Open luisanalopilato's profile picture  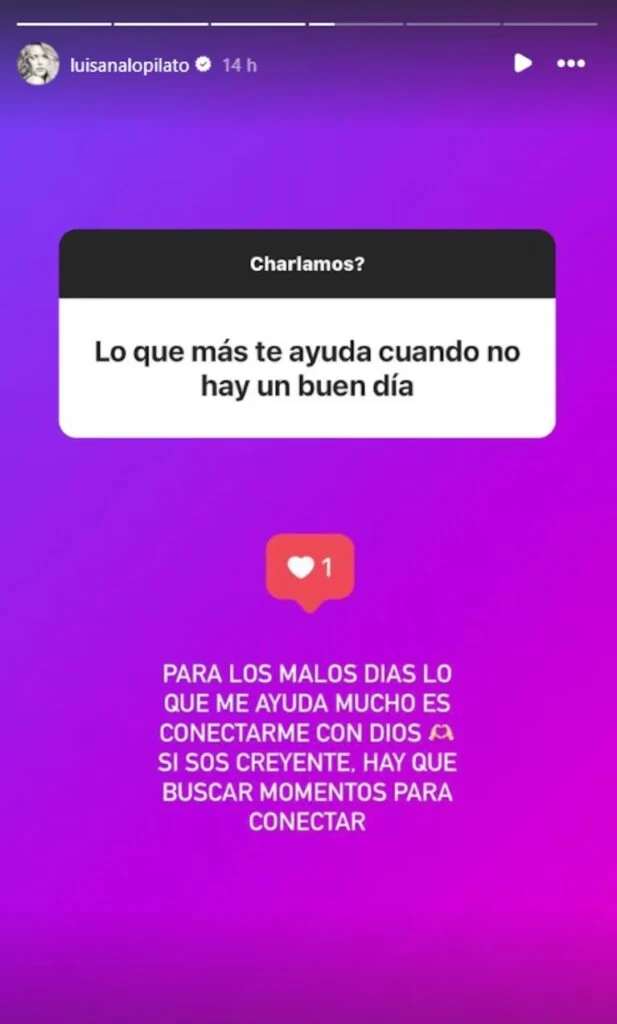coord(38,65)
